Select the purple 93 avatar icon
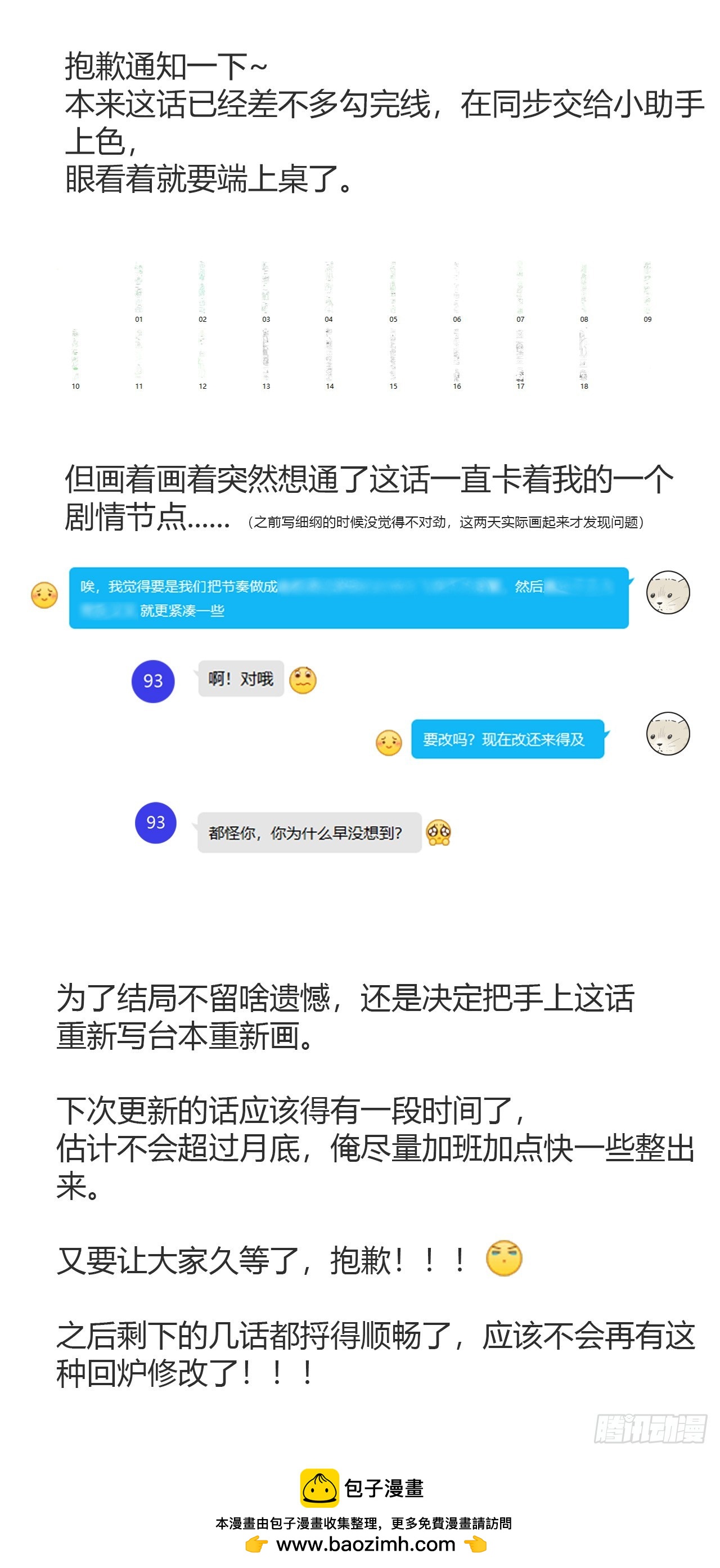Viewport: 720px width, 1568px height. click(x=154, y=681)
